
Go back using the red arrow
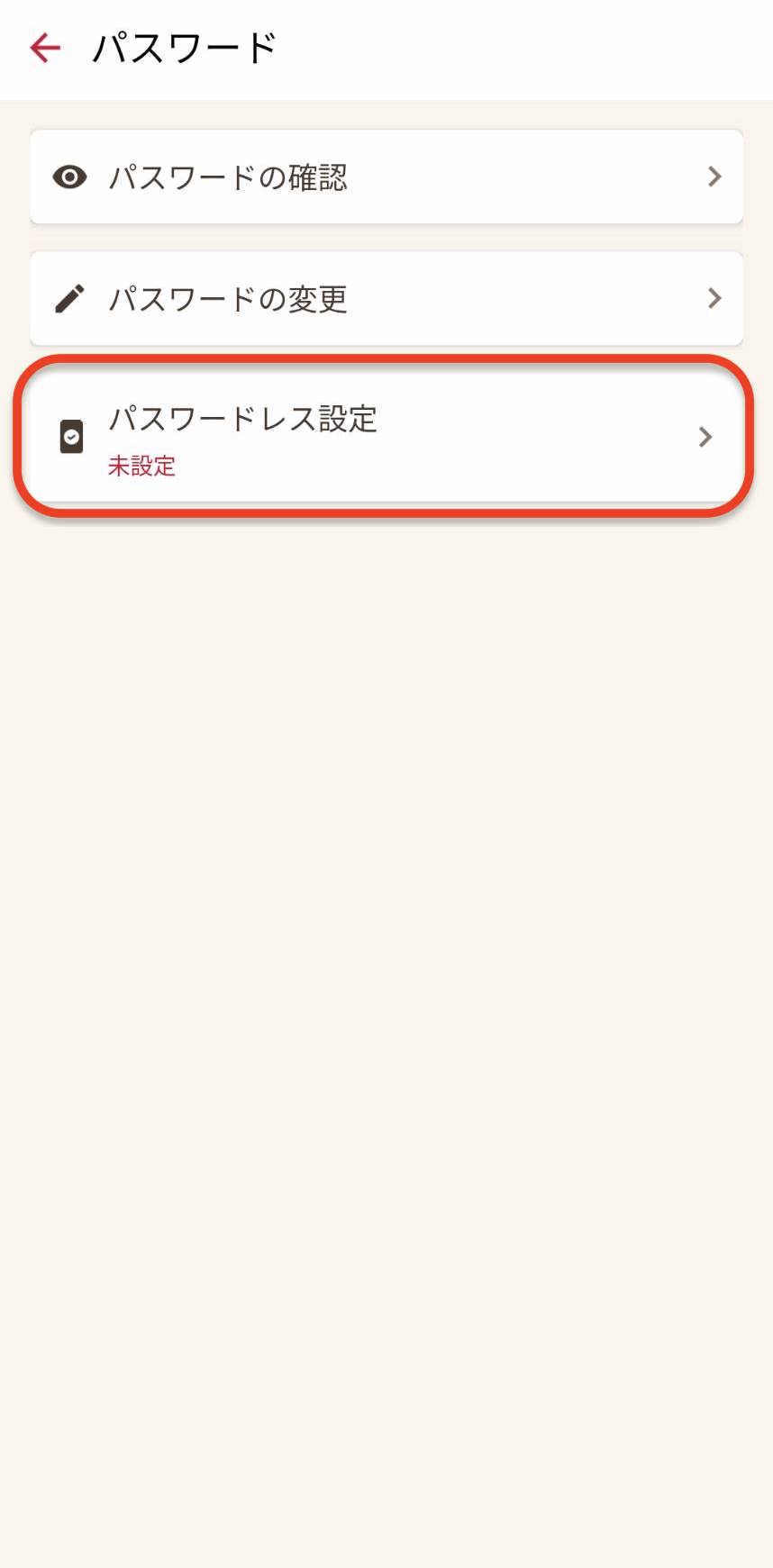[45, 48]
